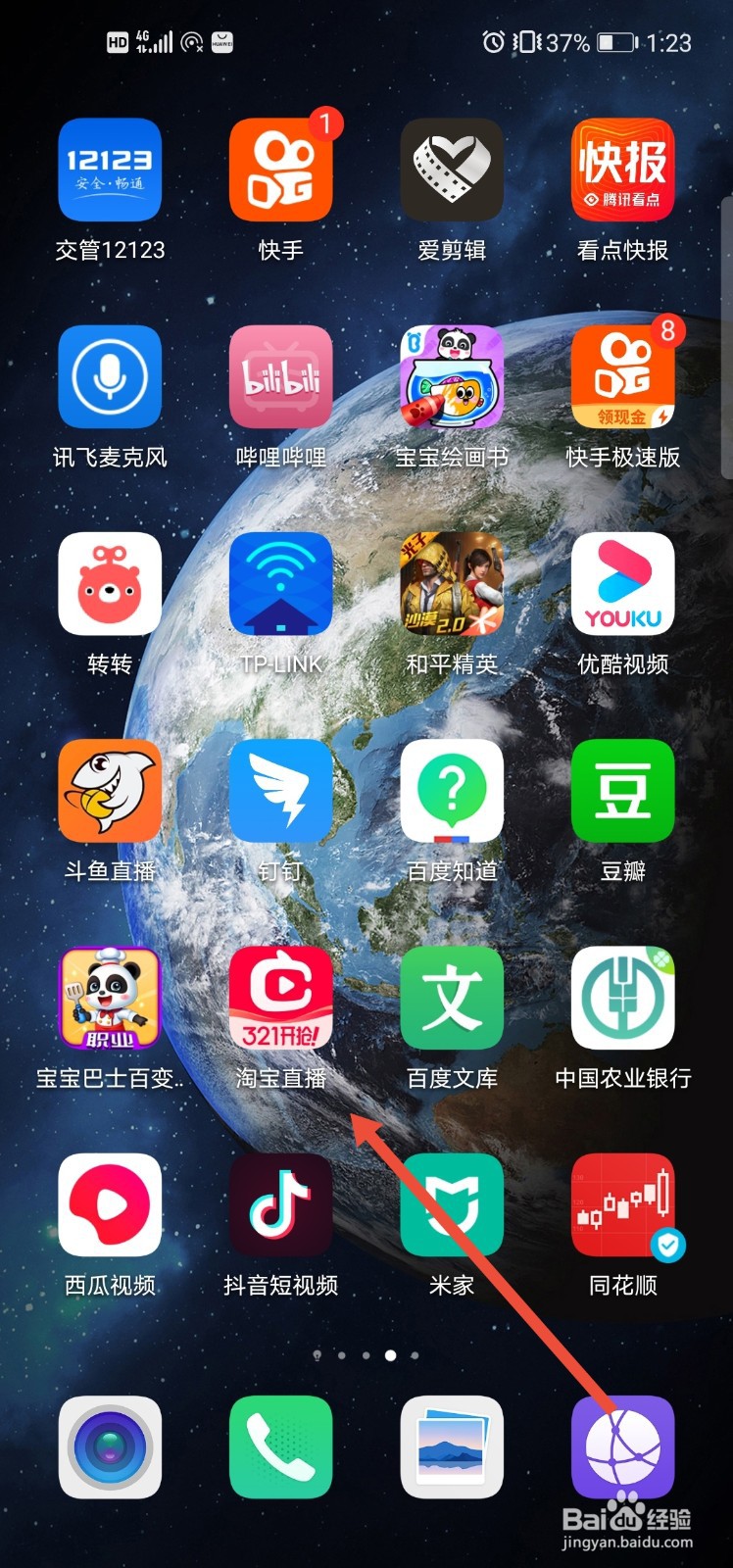733x1568 pixels.
Task: Open the Camera from the dock
Action: click(x=110, y=1448)
